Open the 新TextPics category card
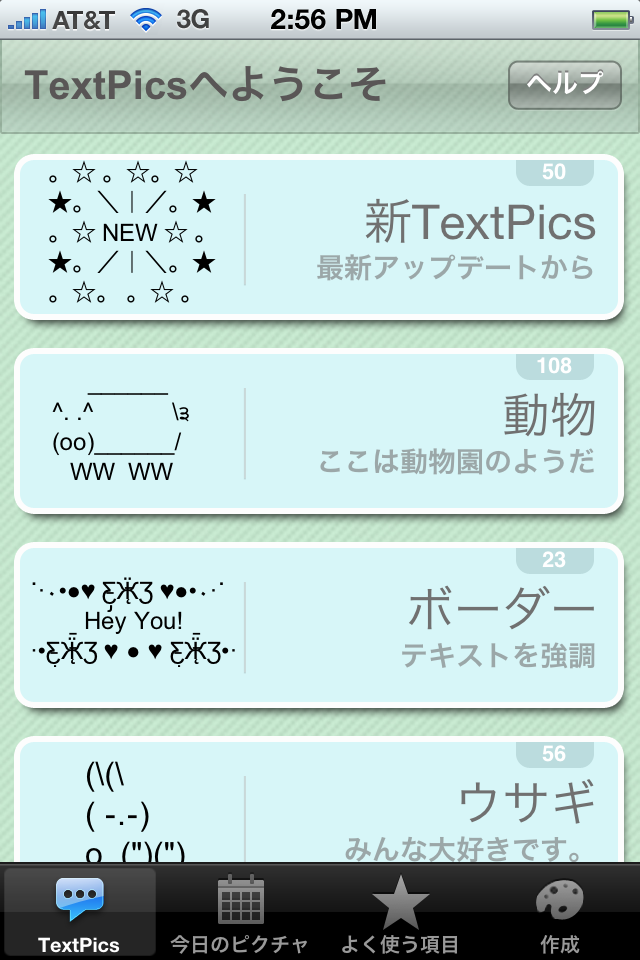Screen dimensions: 640x960 (x=319, y=238)
